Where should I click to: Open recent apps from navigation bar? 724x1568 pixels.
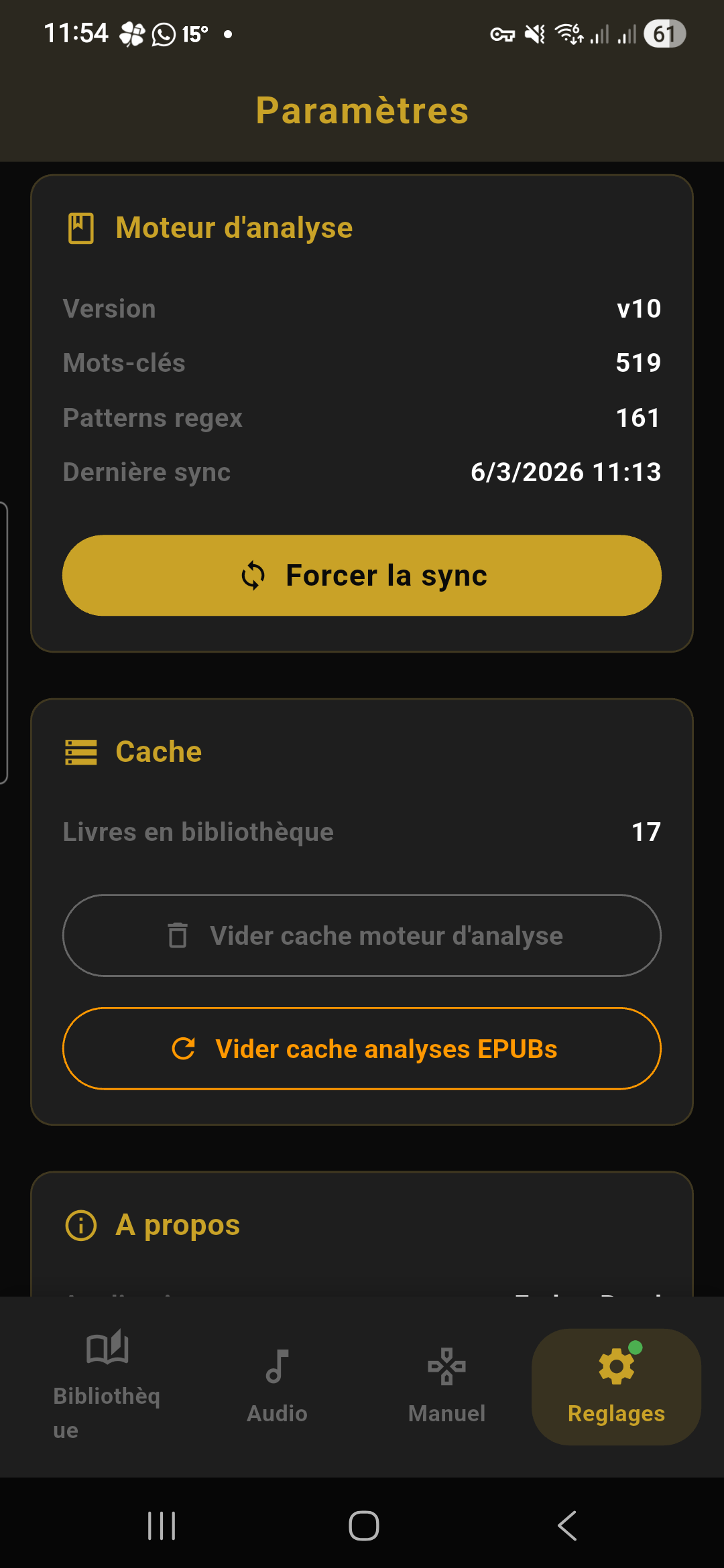tap(162, 1526)
